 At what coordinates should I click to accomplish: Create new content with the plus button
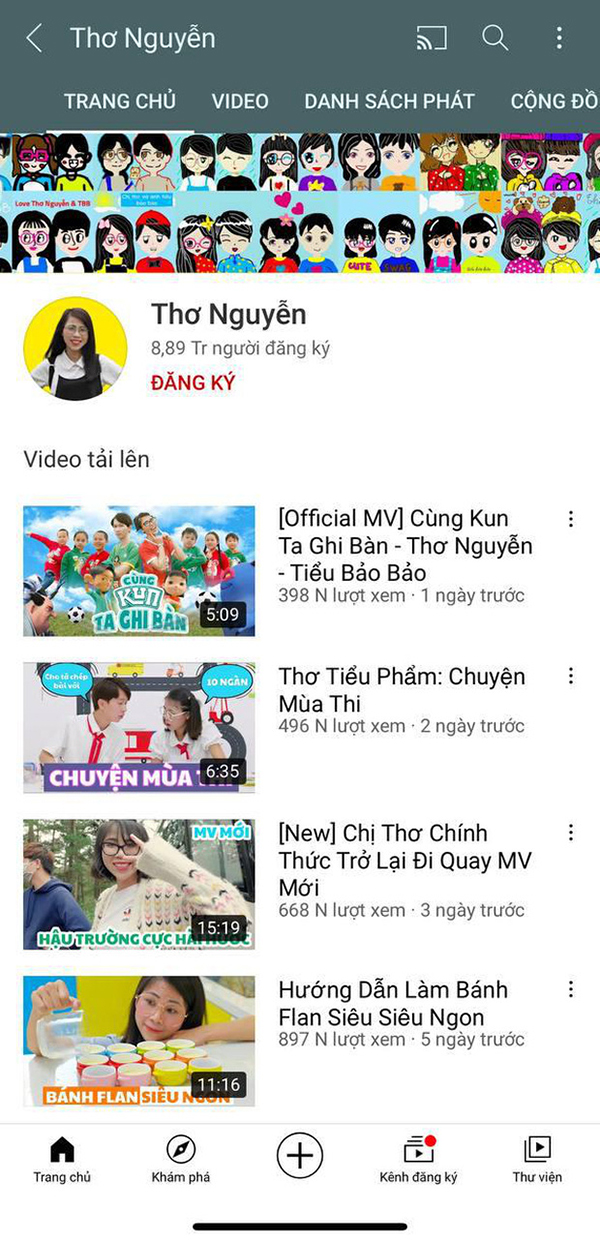(299, 1156)
